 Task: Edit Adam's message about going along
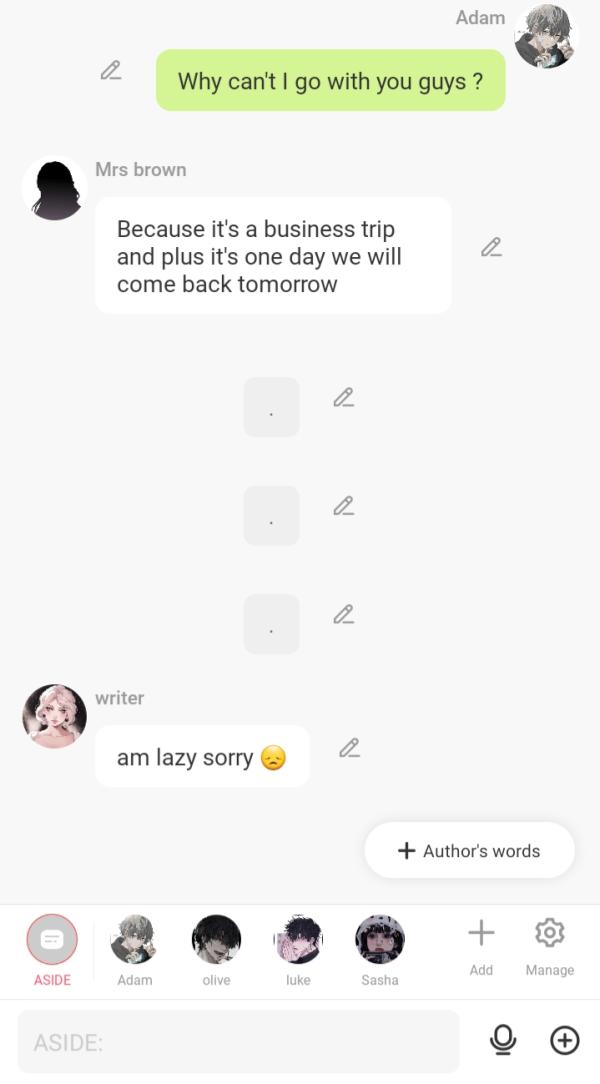click(x=111, y=71)
